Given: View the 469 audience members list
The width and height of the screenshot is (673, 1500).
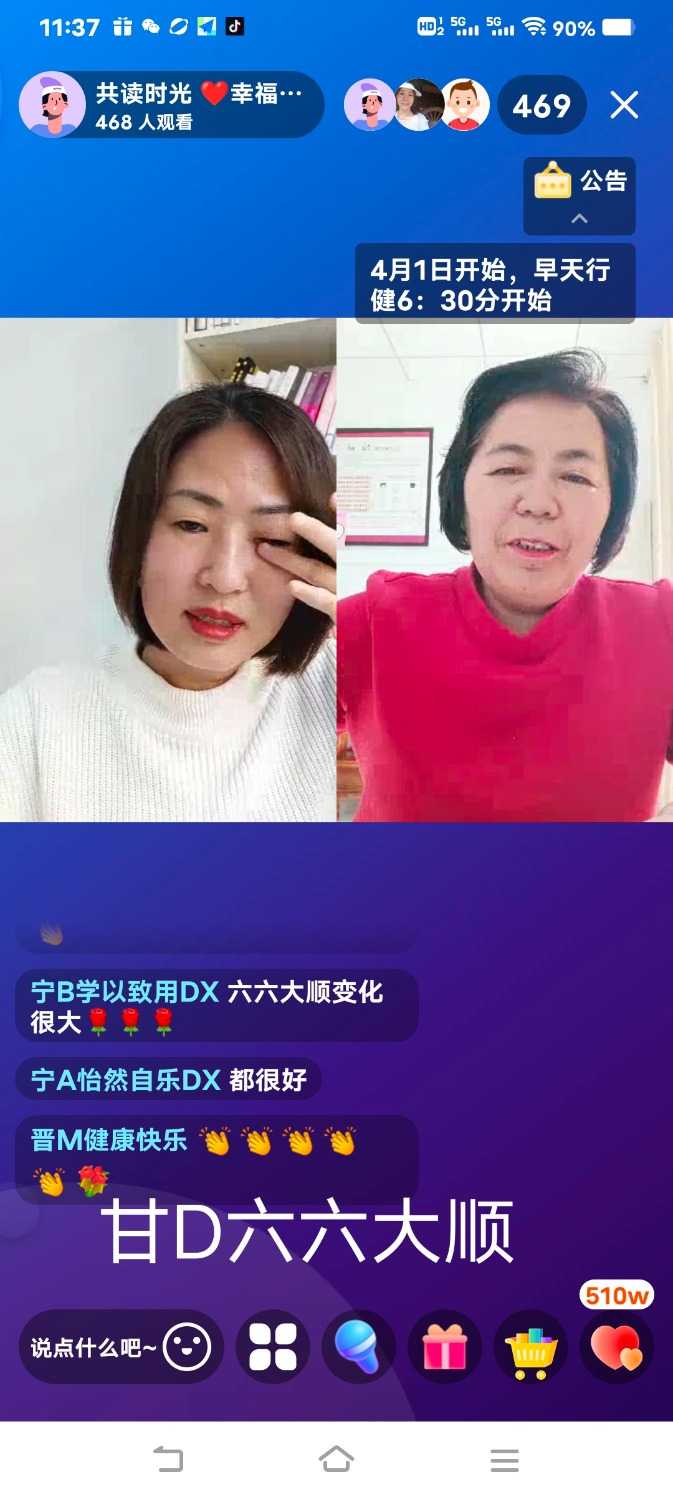Looking at the screenshot, I should 541,105.
